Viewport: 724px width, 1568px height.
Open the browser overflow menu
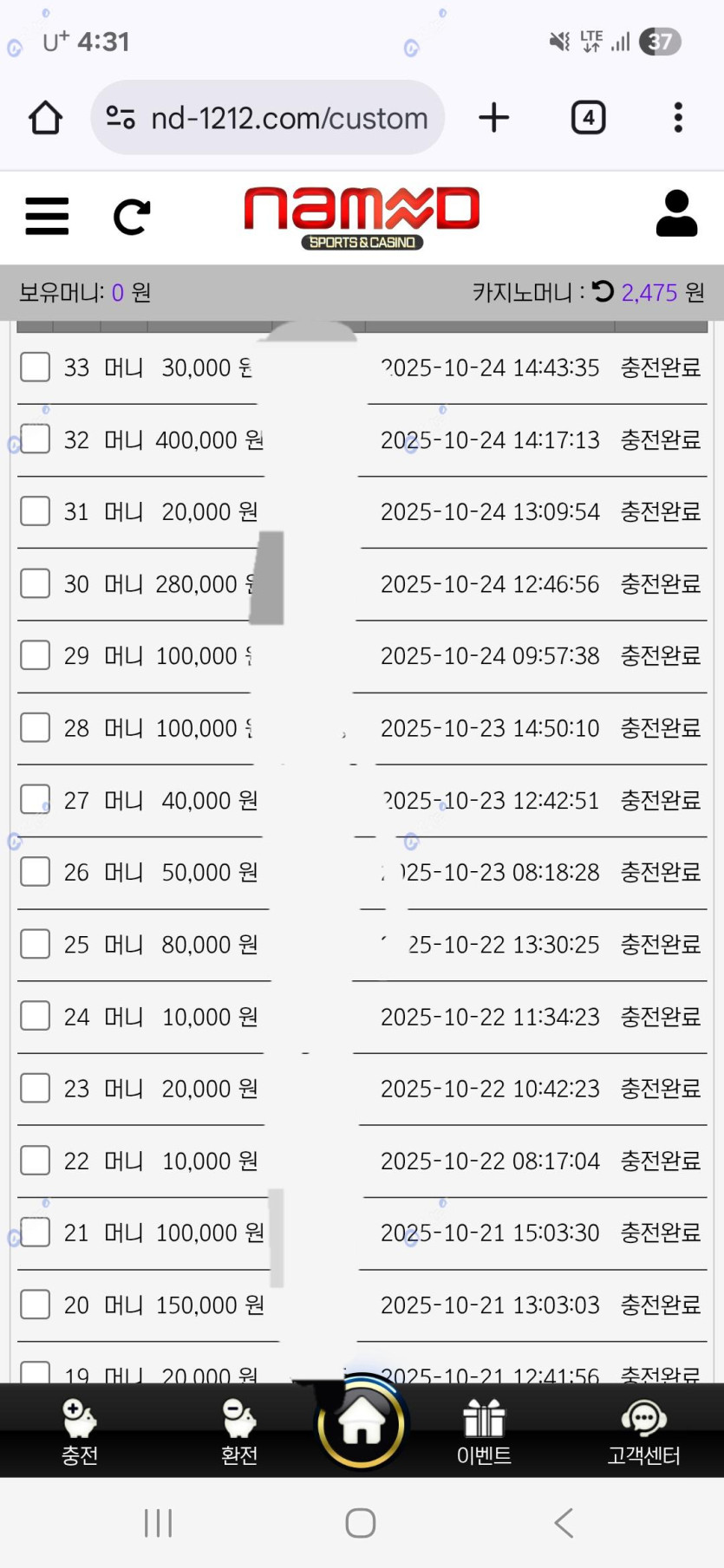pyautogui.click(x=678, y=118)
